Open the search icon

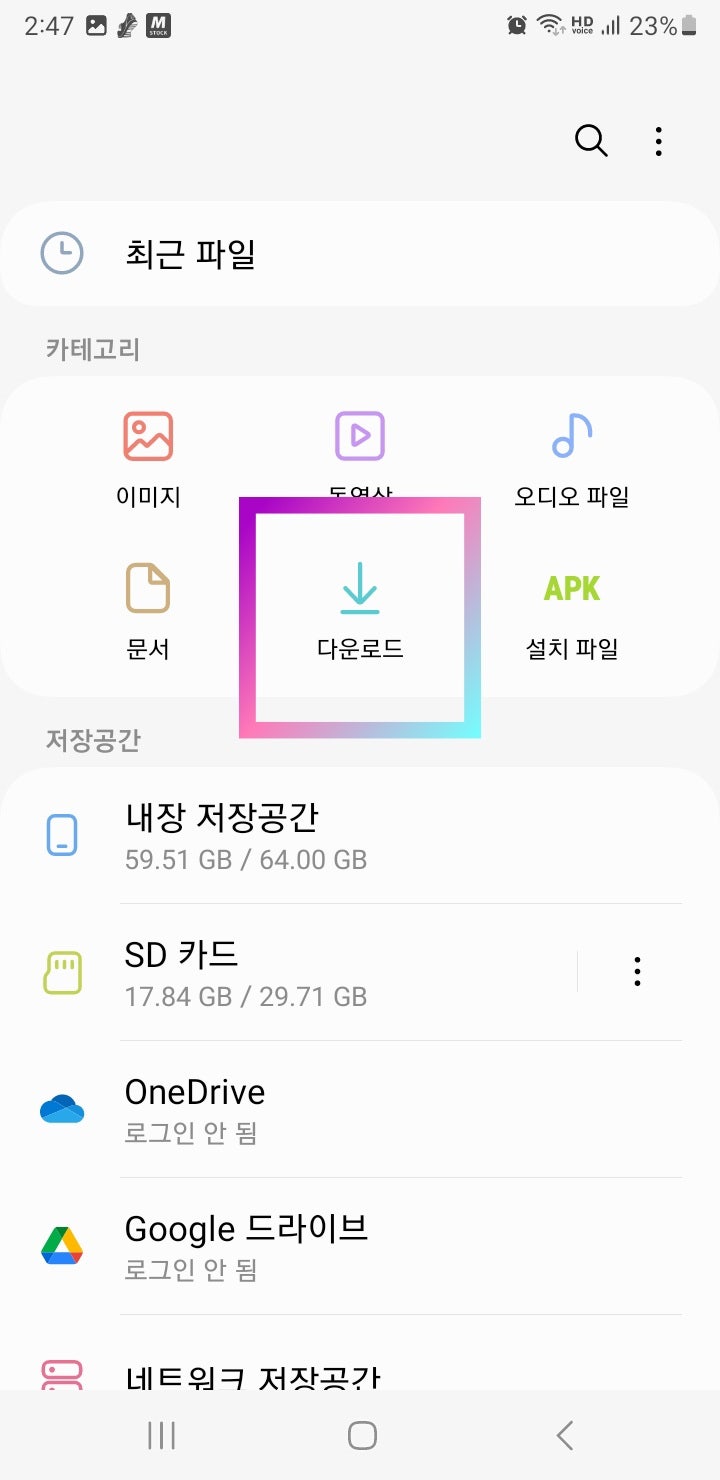click(591, 141)
